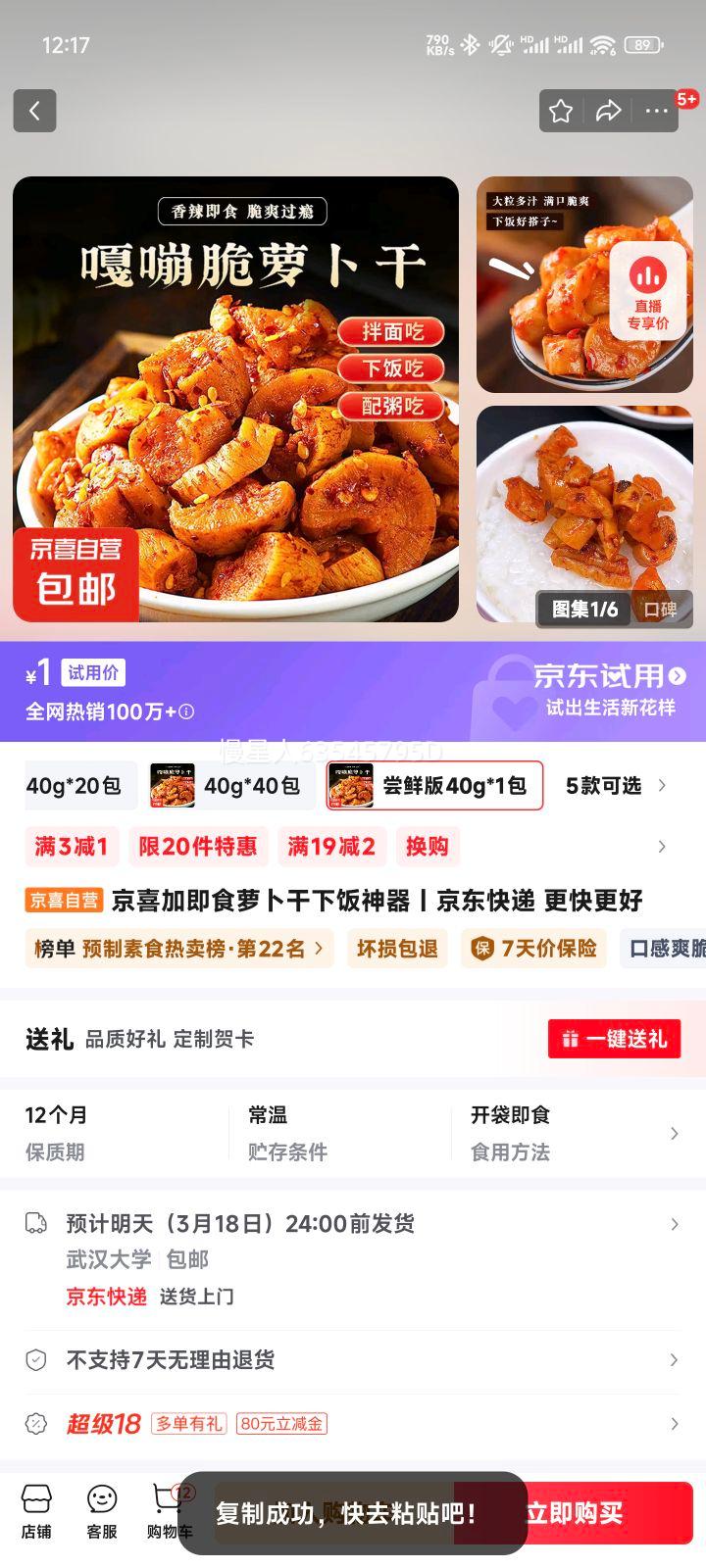Open the 超级18 promotion row

pyautogui.click(x=353, y=1424)
